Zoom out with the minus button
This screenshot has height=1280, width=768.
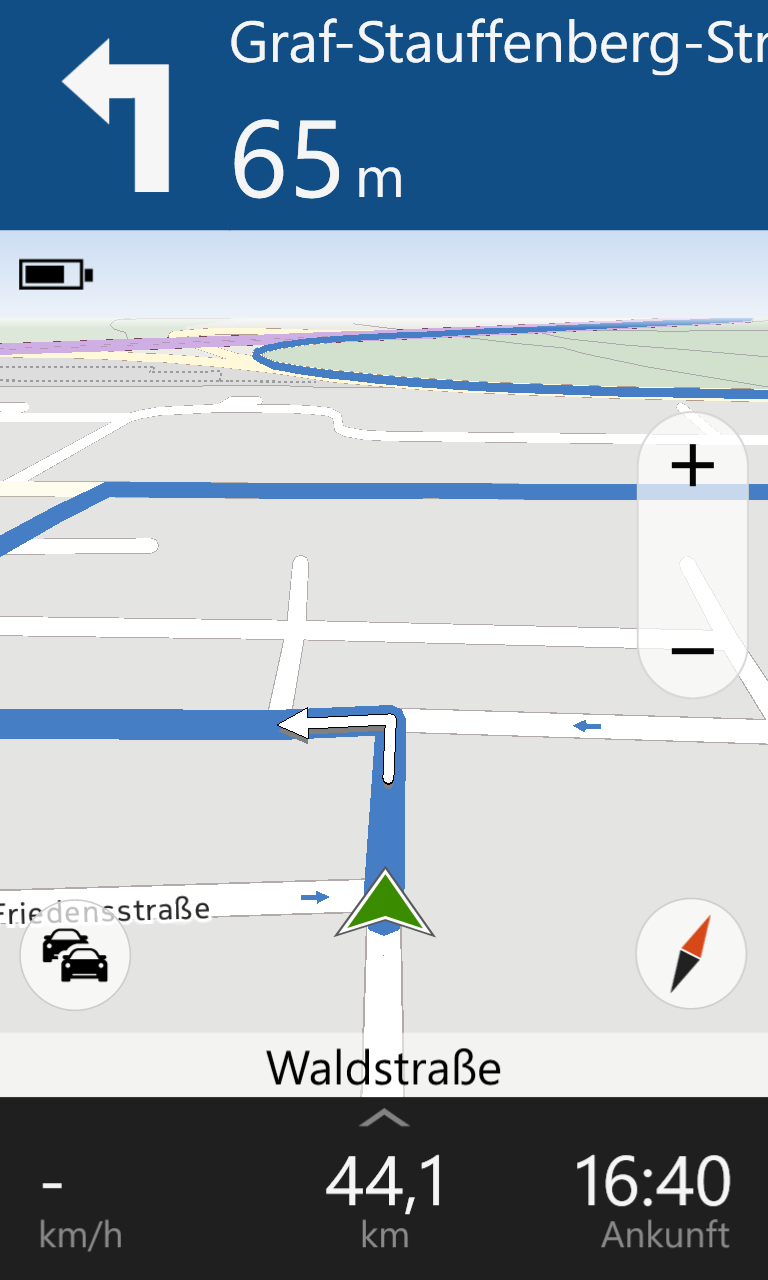pos(692,651)
